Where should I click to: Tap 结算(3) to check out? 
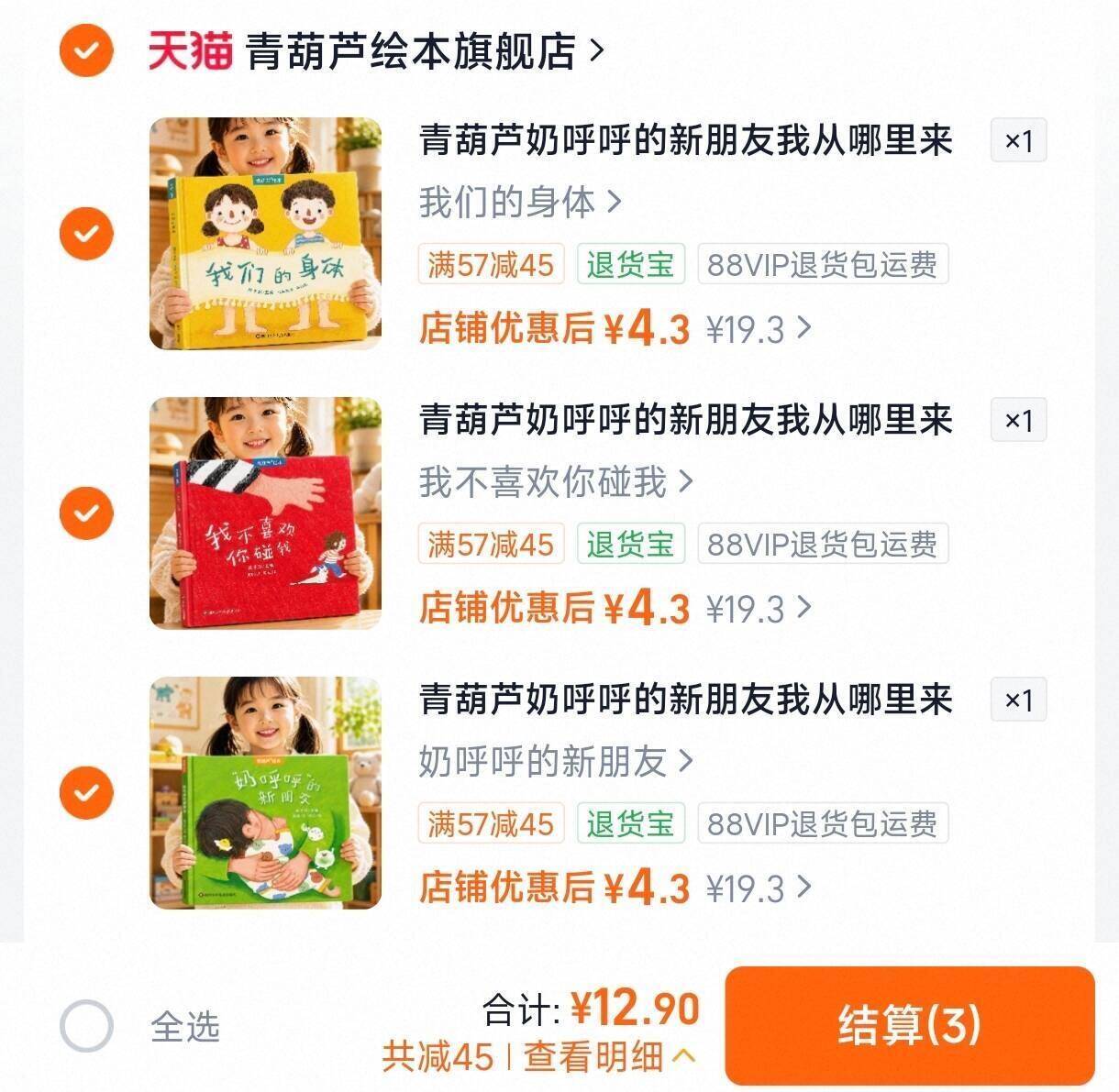(x=910, y=1025)
